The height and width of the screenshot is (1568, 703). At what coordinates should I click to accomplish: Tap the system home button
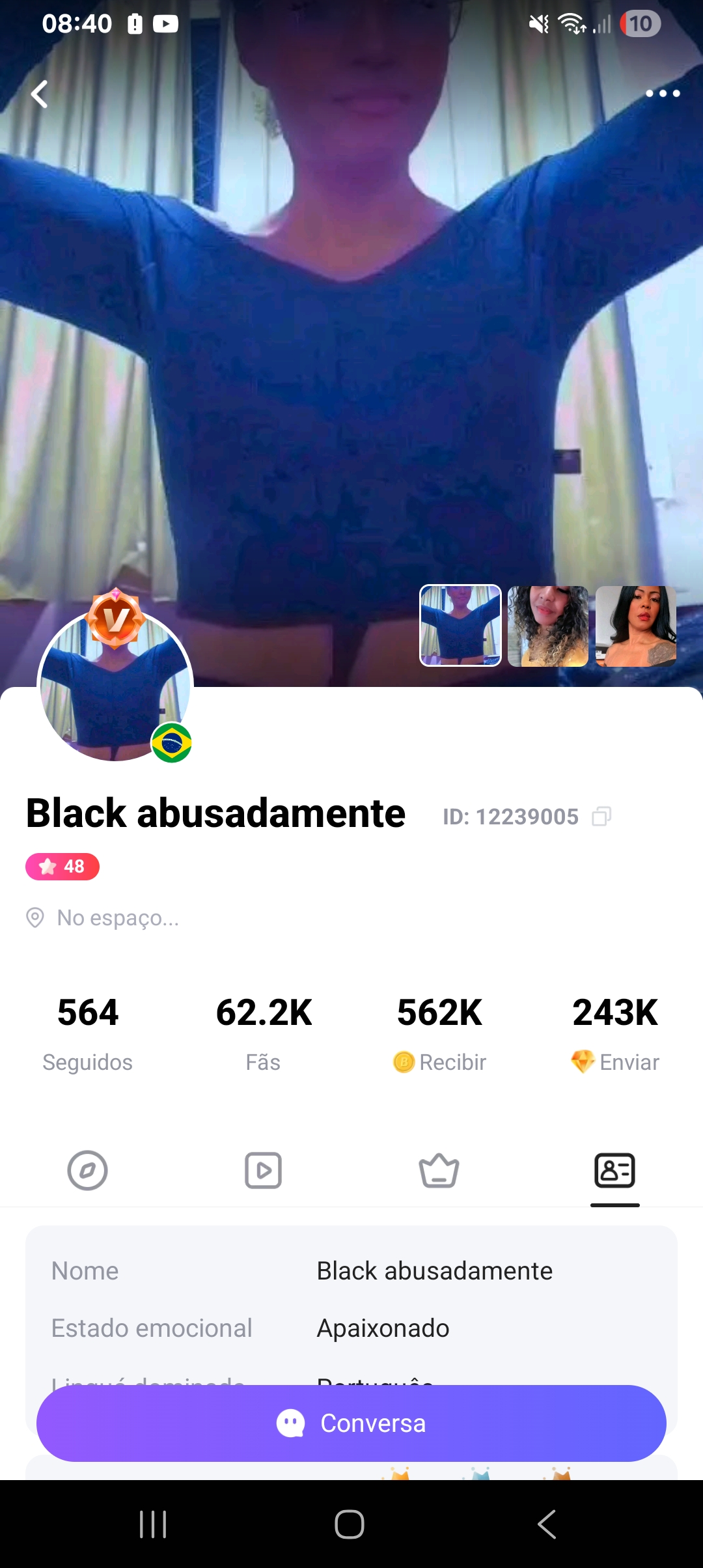[x=350, y=1524]
